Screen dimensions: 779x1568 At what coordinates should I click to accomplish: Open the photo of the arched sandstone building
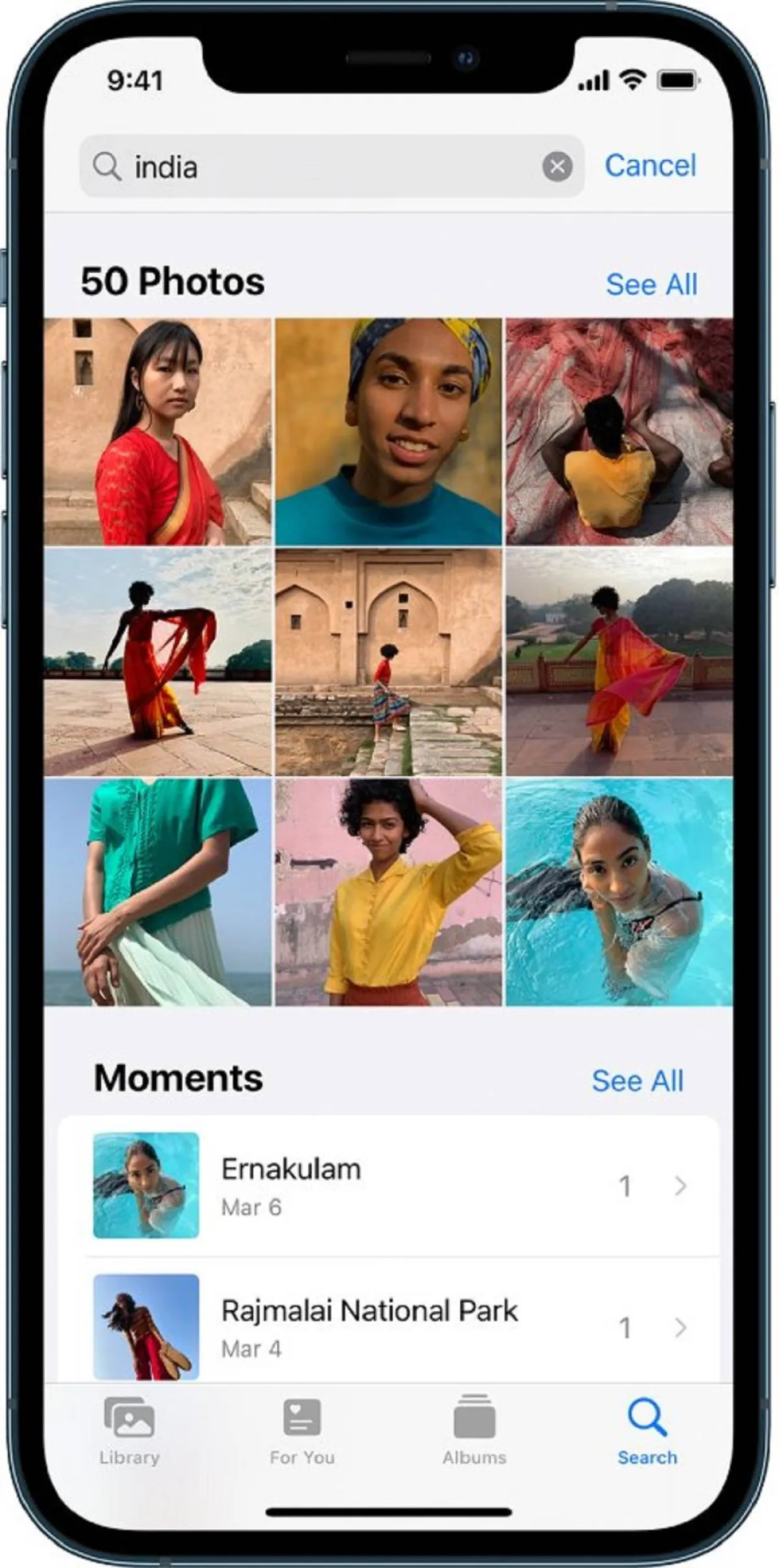click(x=388, y=663)
